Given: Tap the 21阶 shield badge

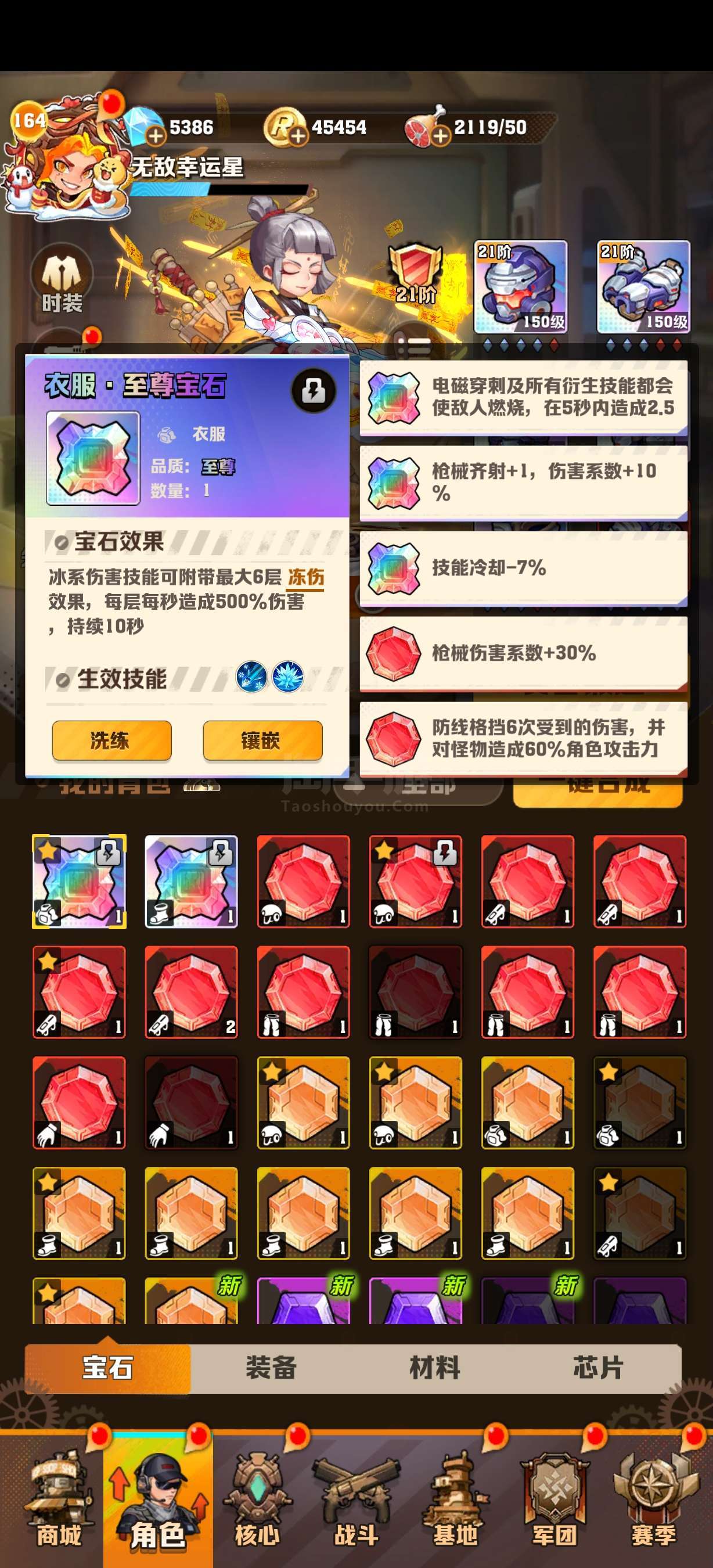Looking at the screenshot, I should click(416, 274).
